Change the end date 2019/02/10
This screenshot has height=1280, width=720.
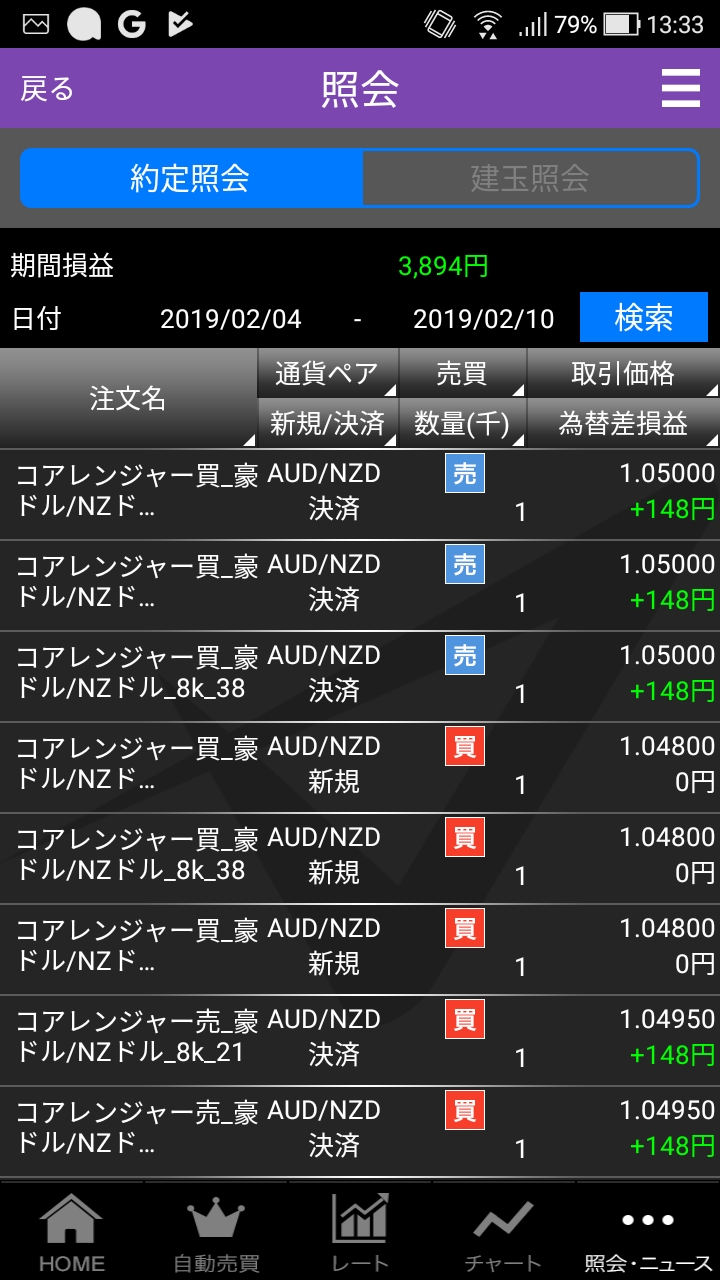[484, 319]
